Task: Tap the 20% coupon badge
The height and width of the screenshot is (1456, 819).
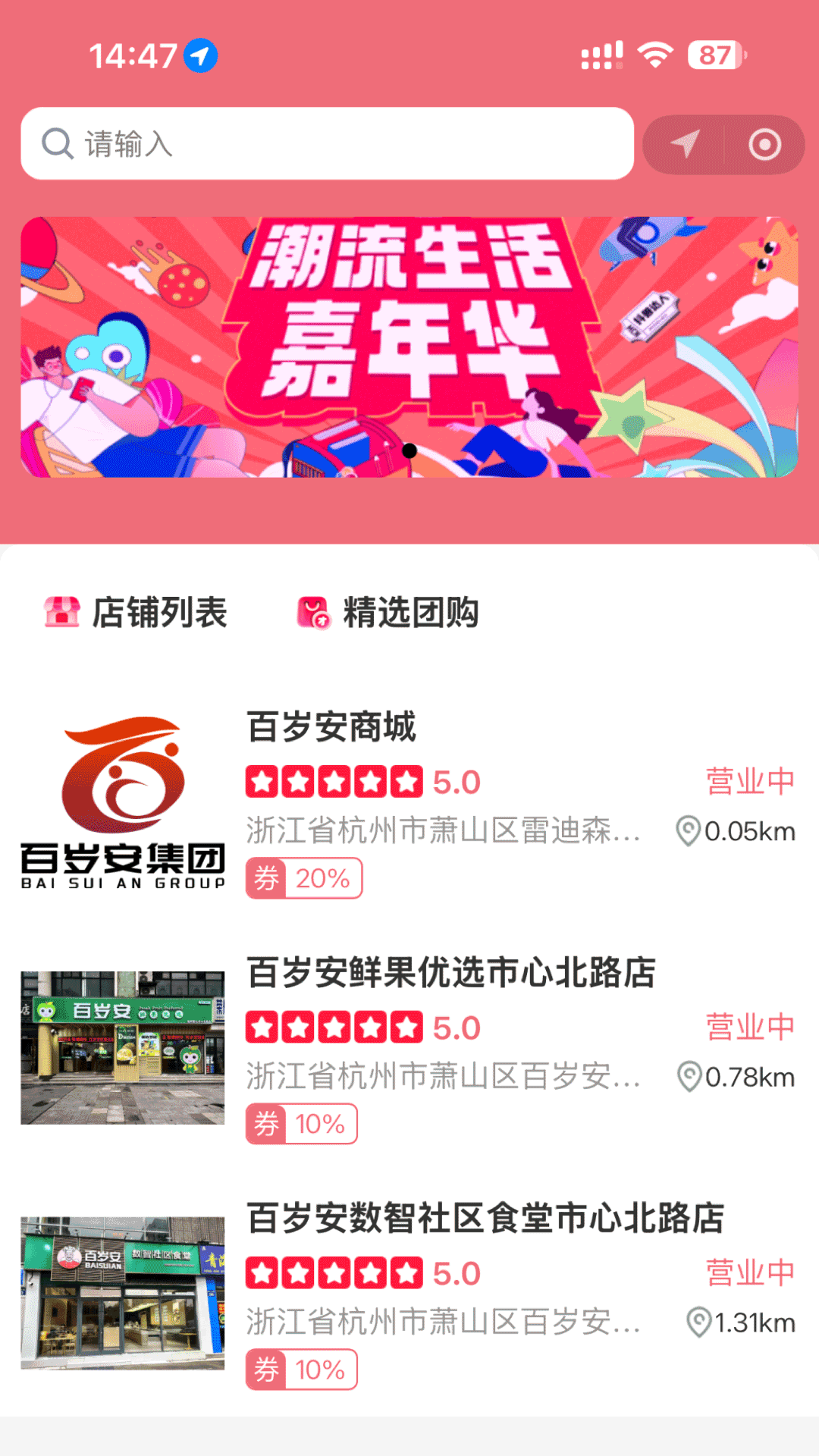Action: pyautogui.click(x=328, y=878)
